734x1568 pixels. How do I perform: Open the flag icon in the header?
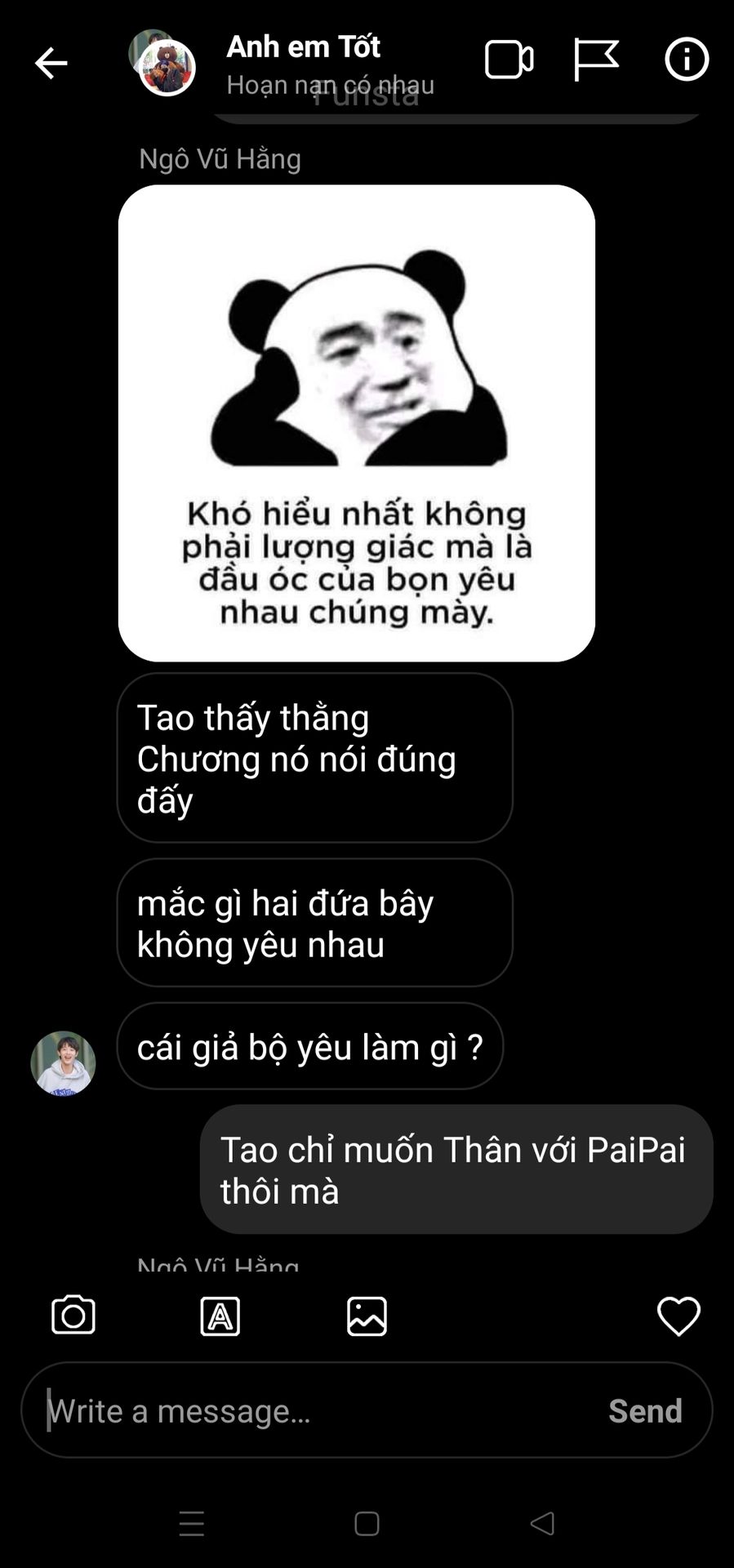tap(596, 60)
